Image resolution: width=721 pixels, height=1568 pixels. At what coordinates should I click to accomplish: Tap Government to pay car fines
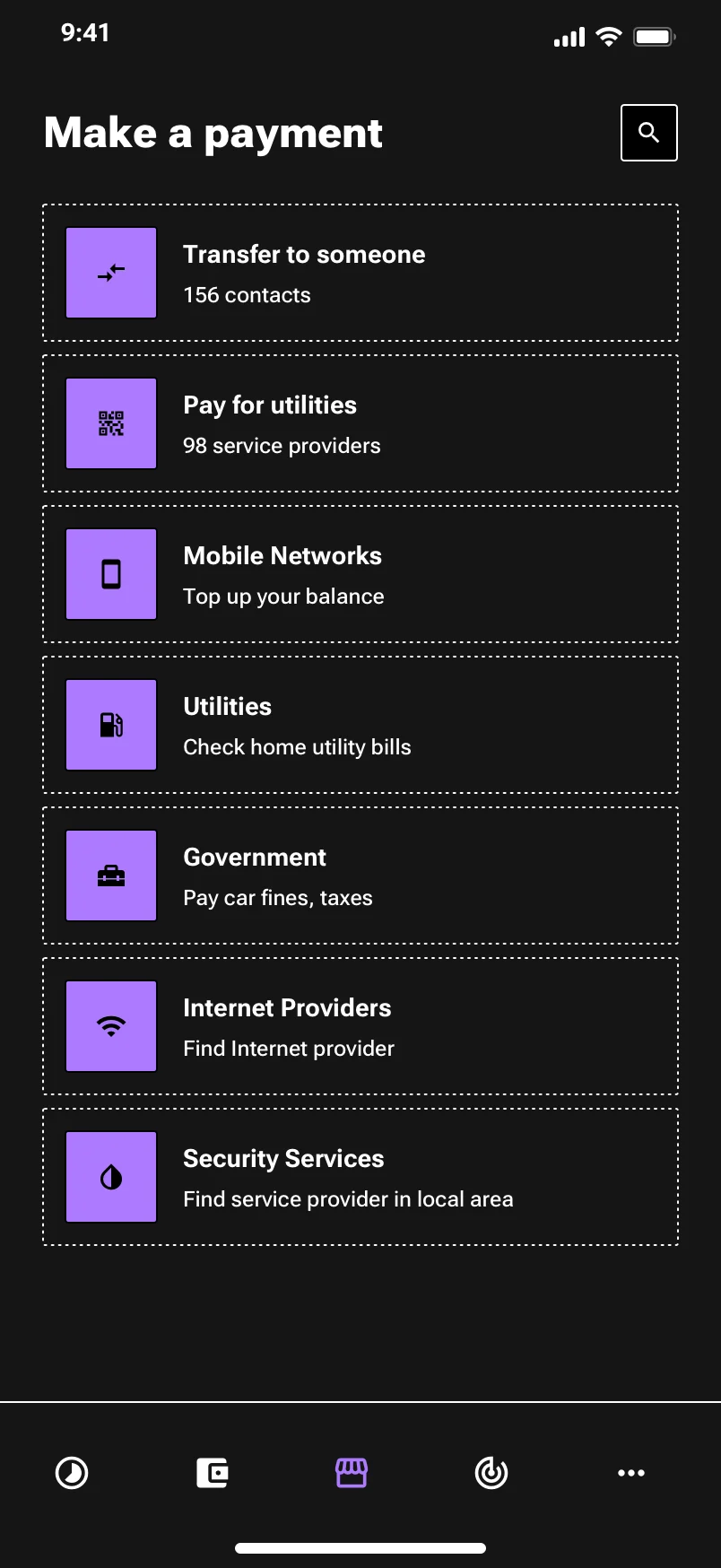(x=359, y=875)
